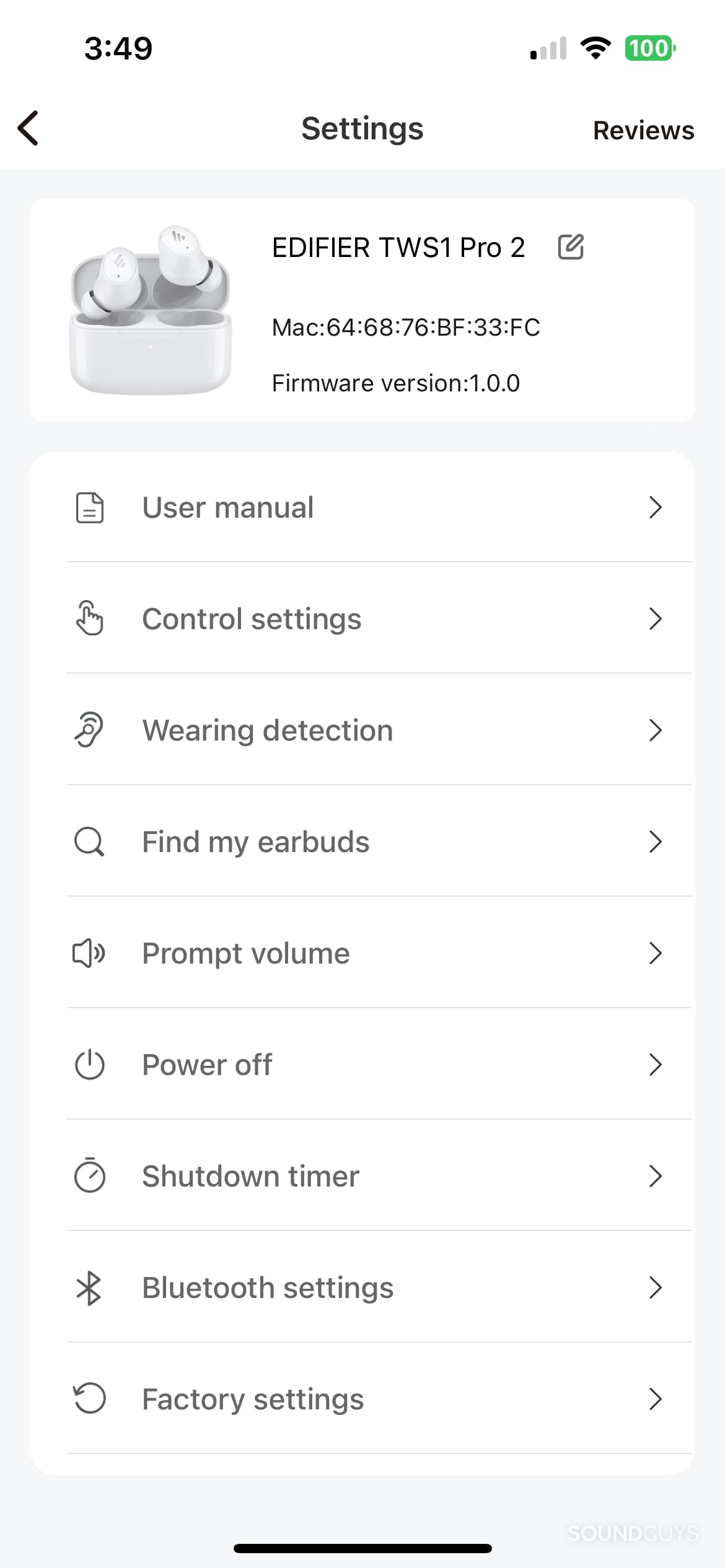Choose the Power off option

[362, 1065]
